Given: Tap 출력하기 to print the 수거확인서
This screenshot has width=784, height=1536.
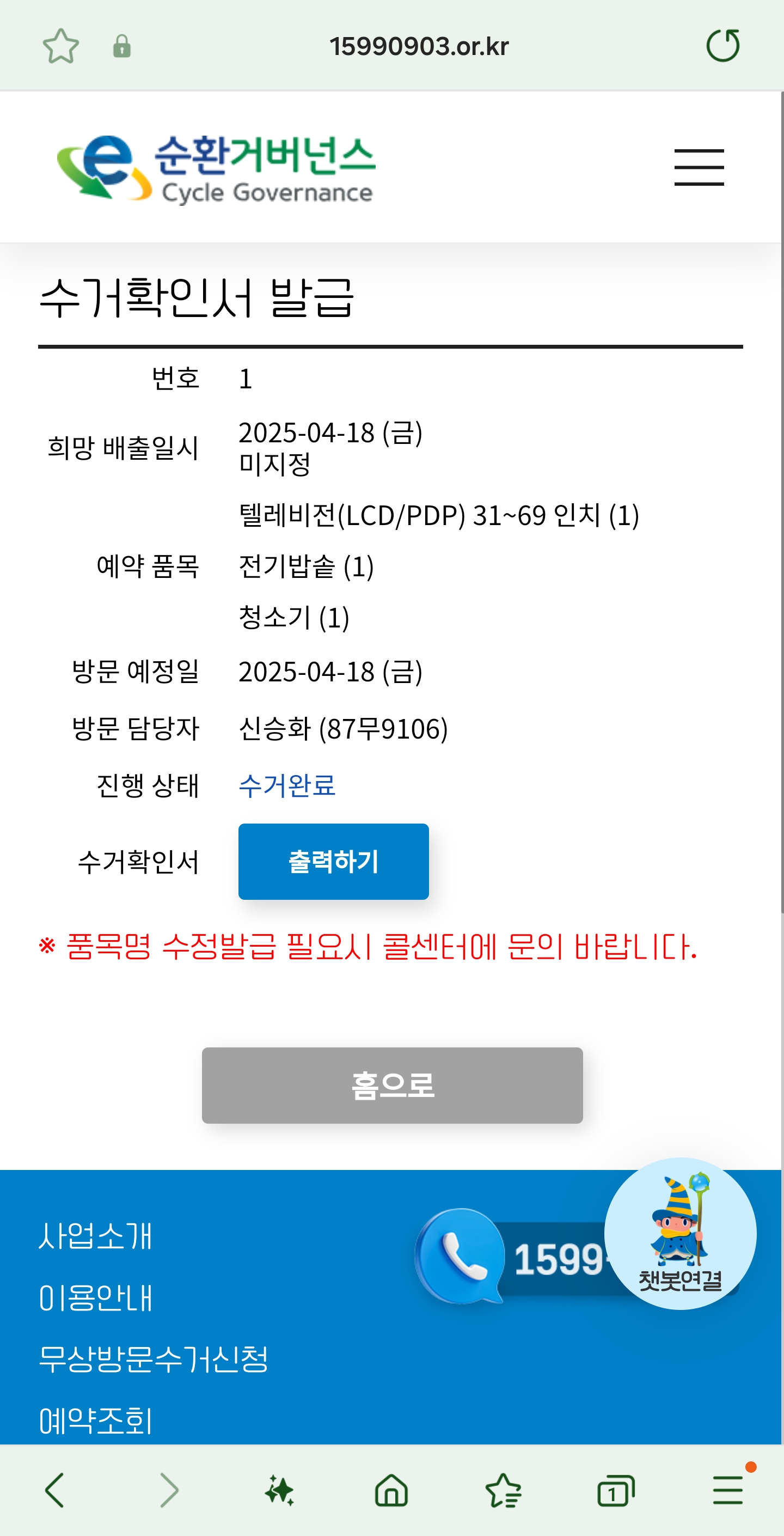Looking at the screenshot, I should coord(333,861).
